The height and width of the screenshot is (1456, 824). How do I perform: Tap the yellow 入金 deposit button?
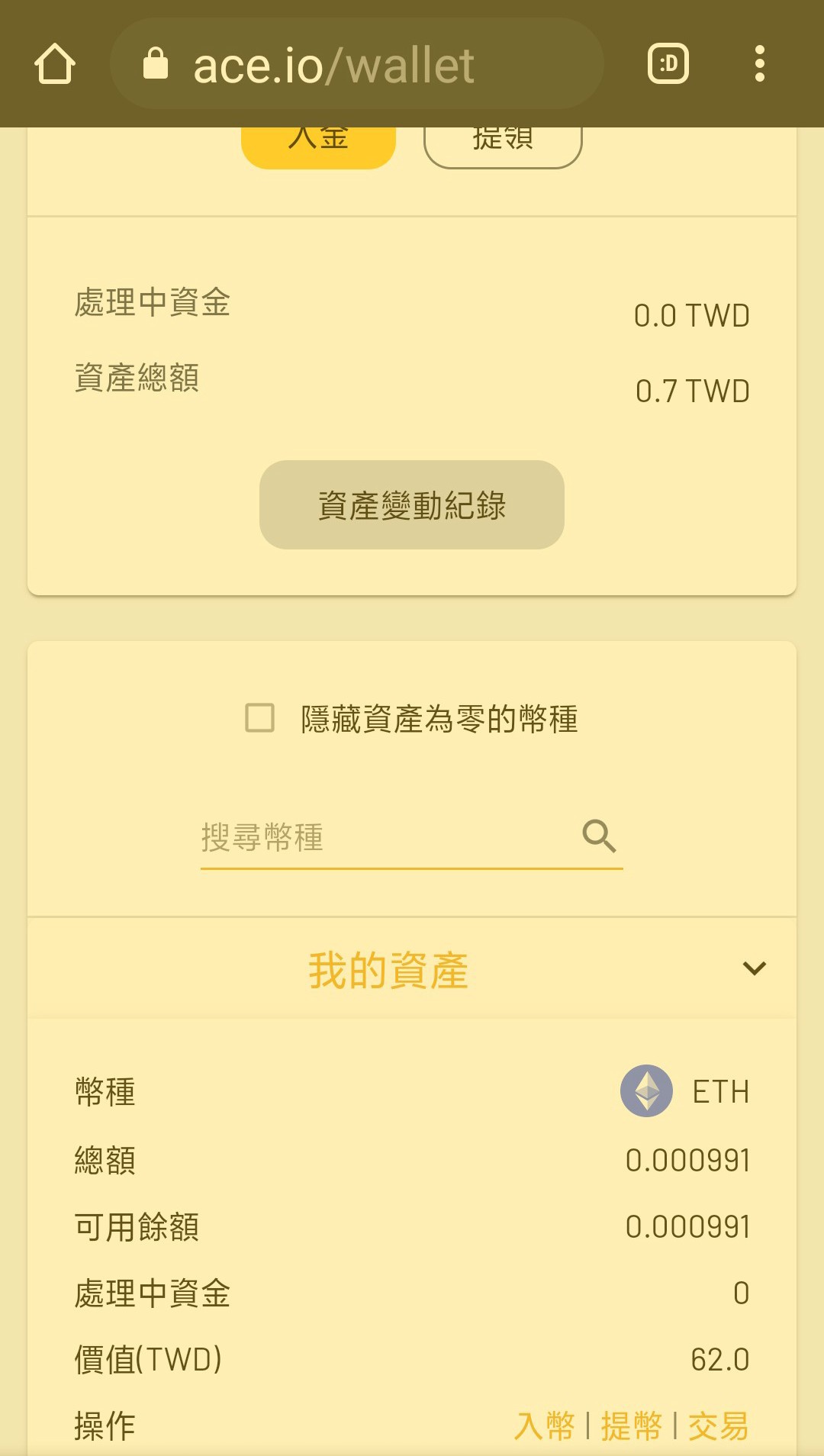(x=318, y=145)
